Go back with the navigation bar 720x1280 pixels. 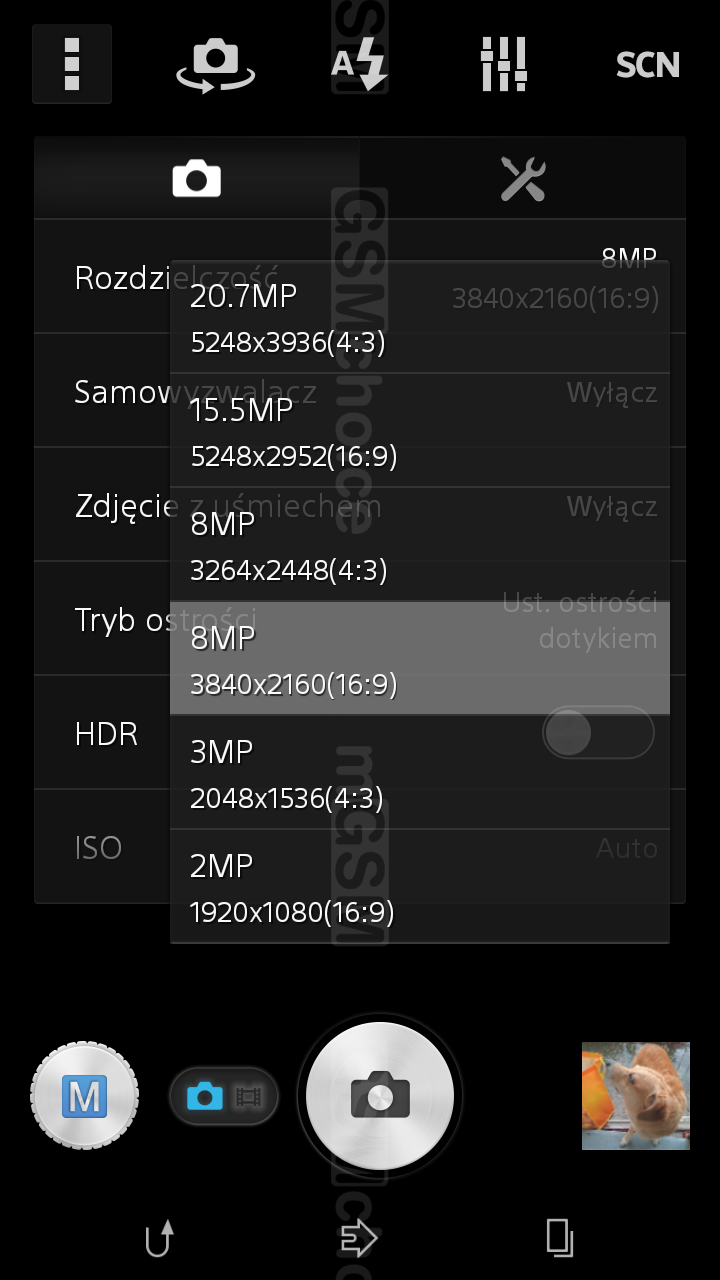[x=160, y=1238]
